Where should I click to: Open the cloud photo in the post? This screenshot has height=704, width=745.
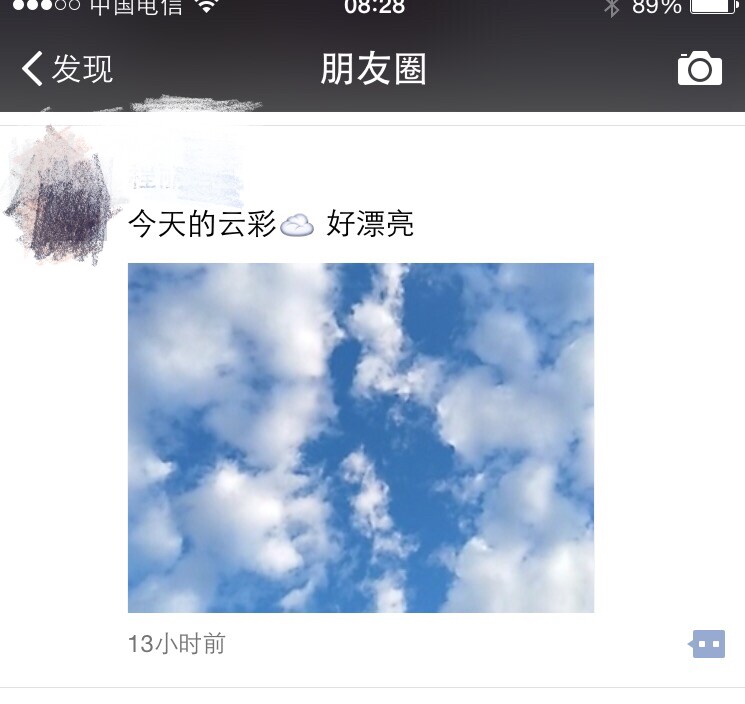360,437
